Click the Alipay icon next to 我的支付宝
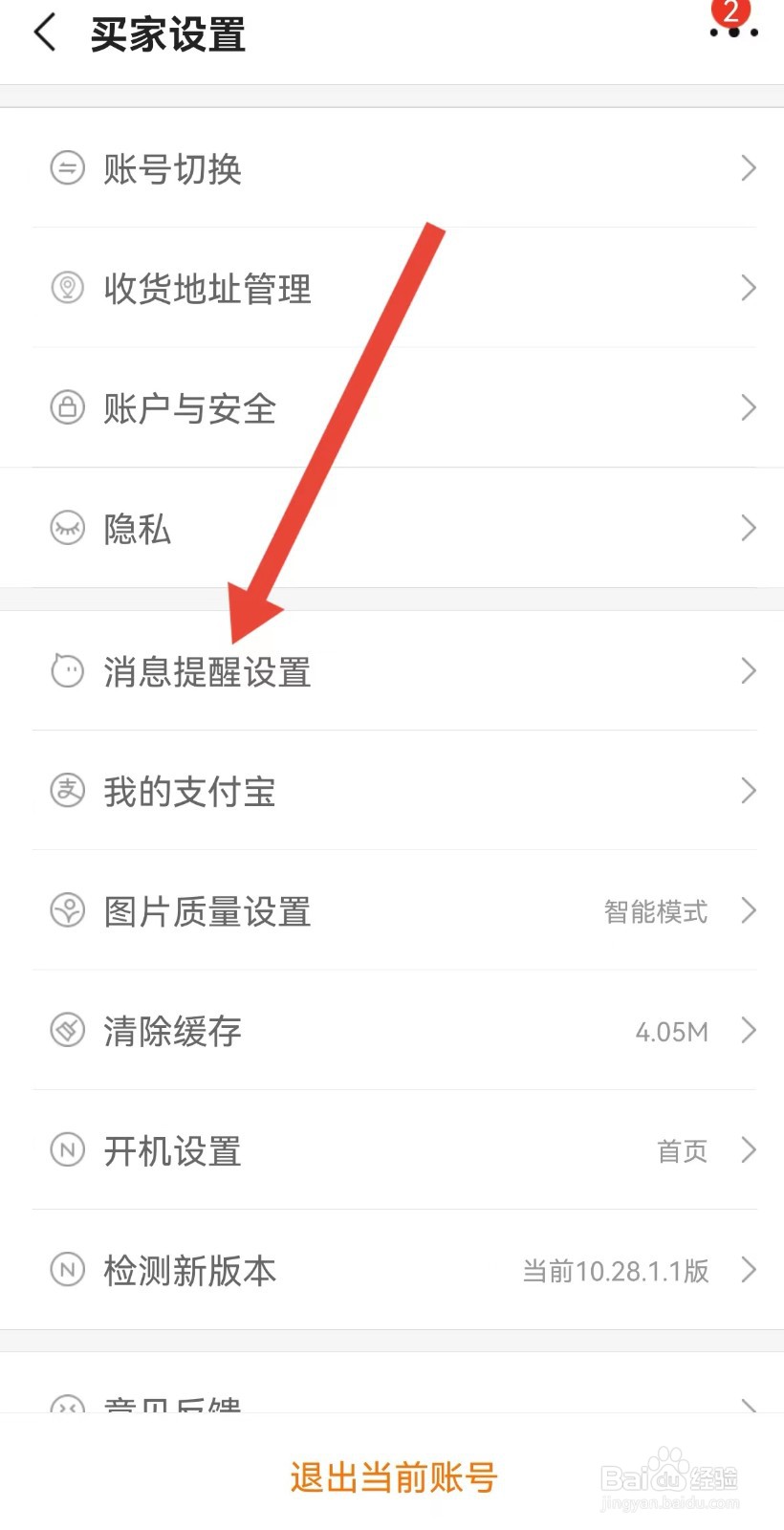The width and height of the screenshot is (784, 1530). click(x=67, y=791)
